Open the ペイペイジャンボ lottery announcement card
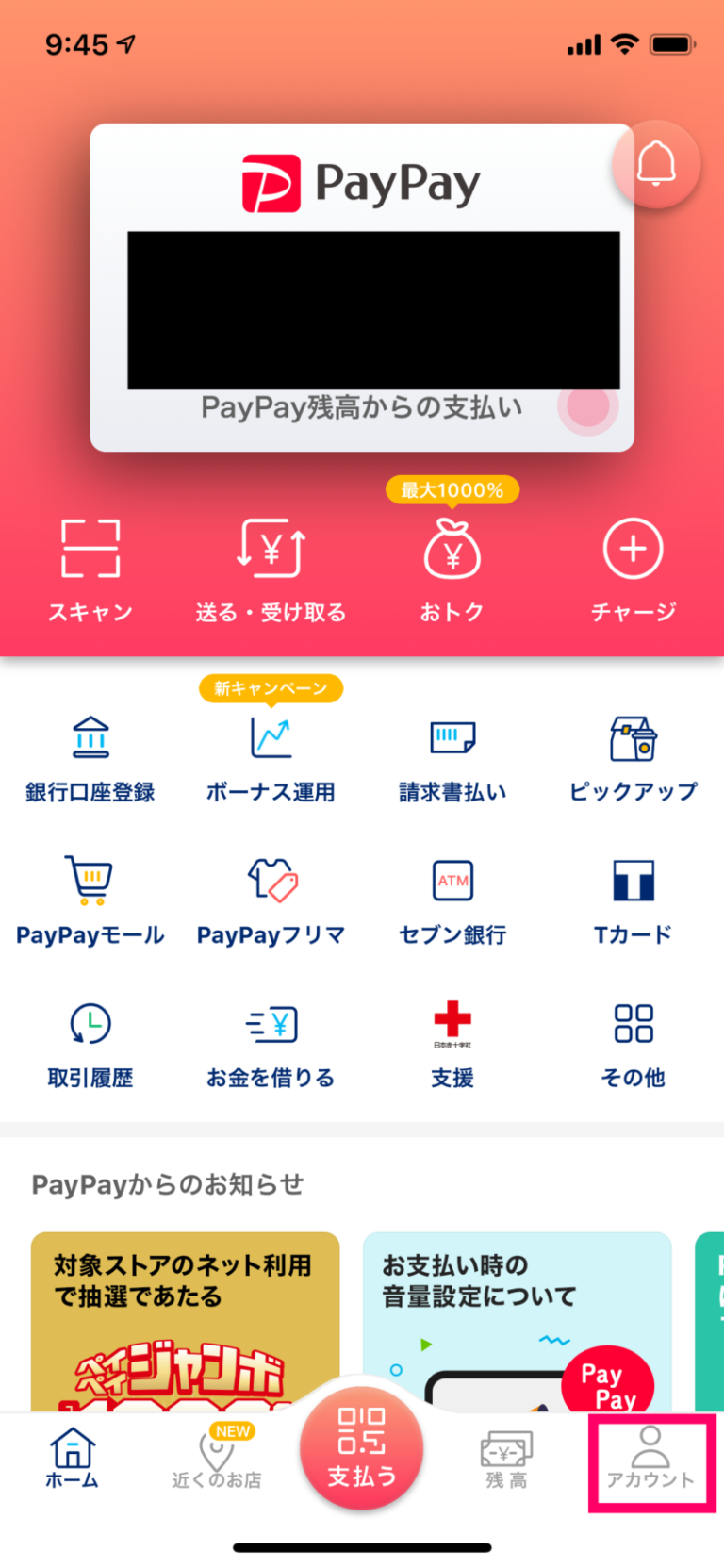Viewport: 724px width, 1568px height. tap(184, 1320)
